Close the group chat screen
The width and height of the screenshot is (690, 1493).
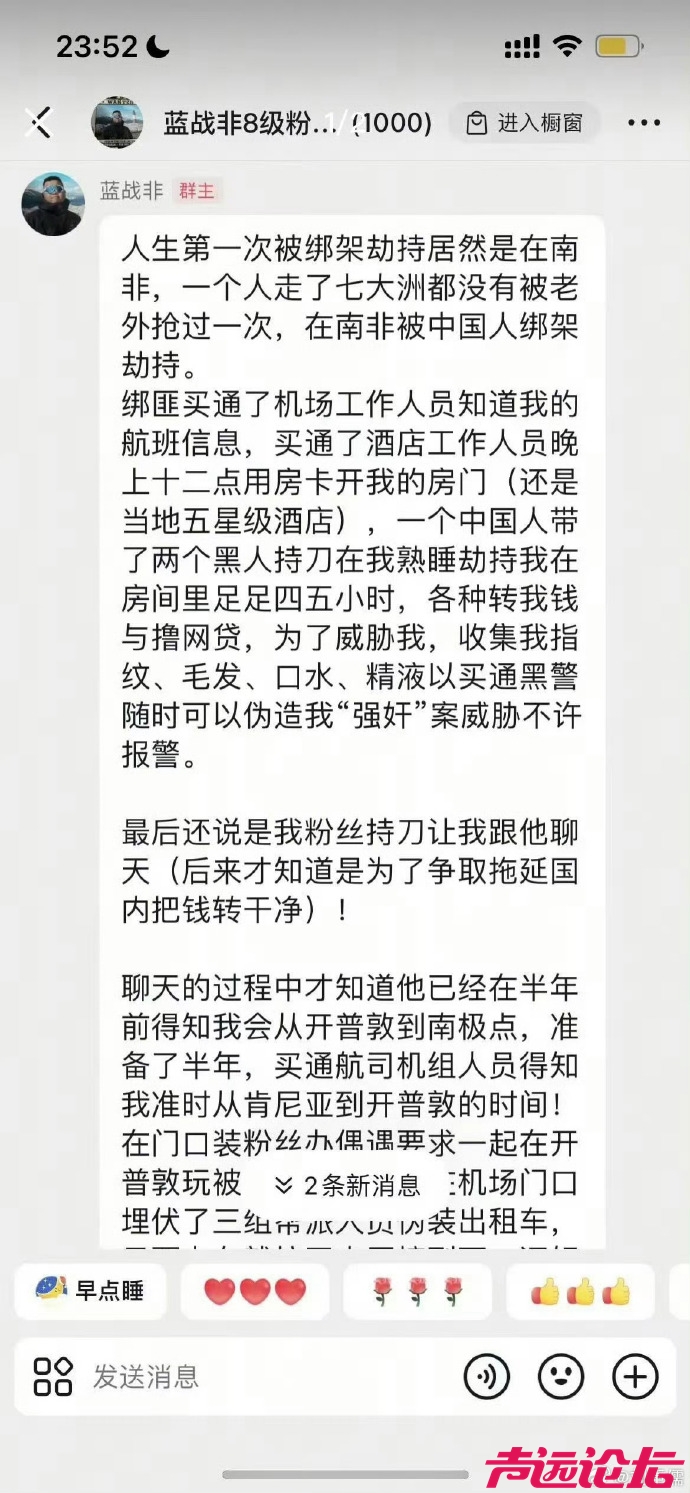click(x=39, y=123)
